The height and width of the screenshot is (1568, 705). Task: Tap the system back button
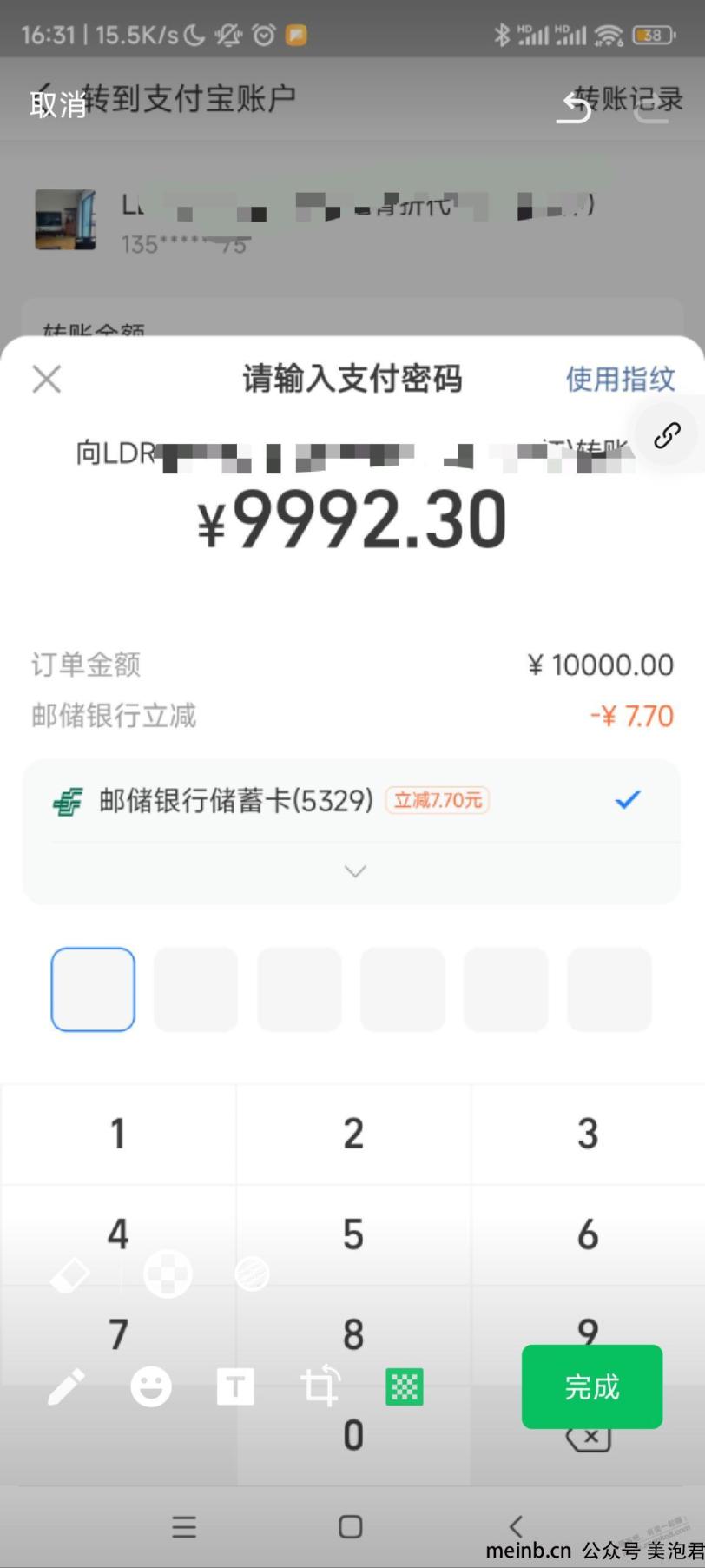[516, 1526]
